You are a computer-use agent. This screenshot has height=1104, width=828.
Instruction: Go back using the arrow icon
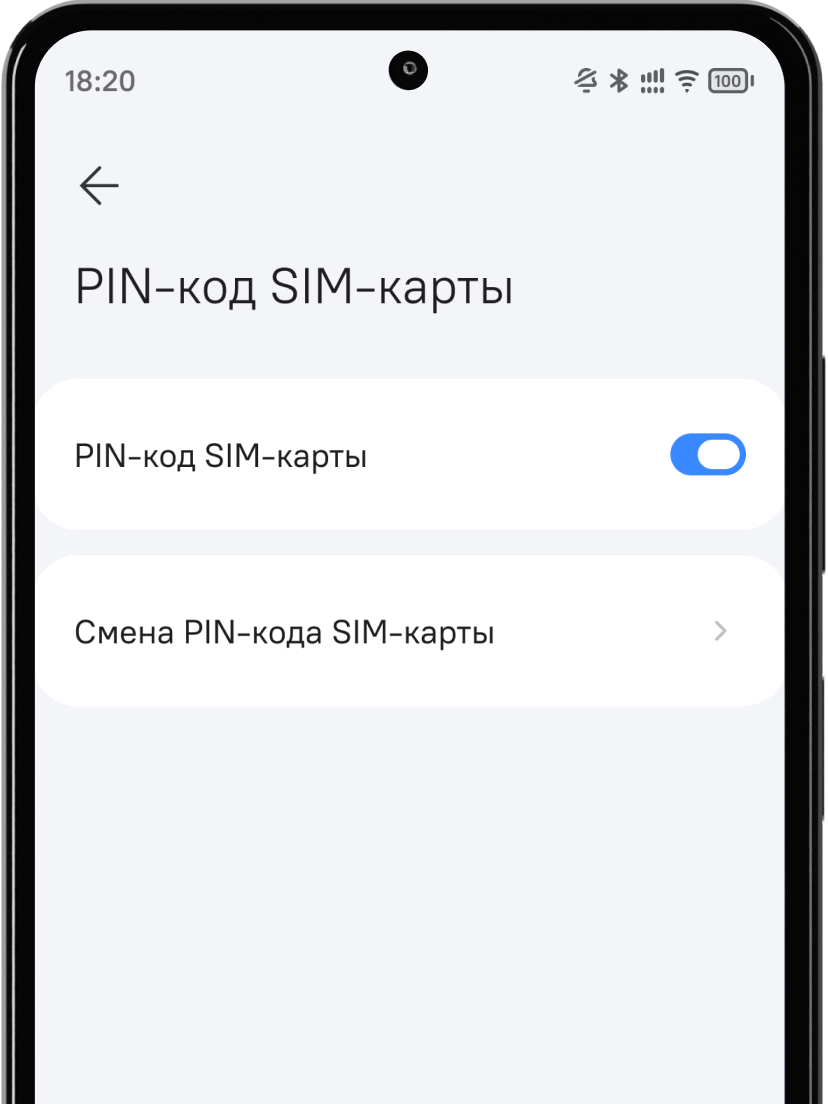[99, 186]
